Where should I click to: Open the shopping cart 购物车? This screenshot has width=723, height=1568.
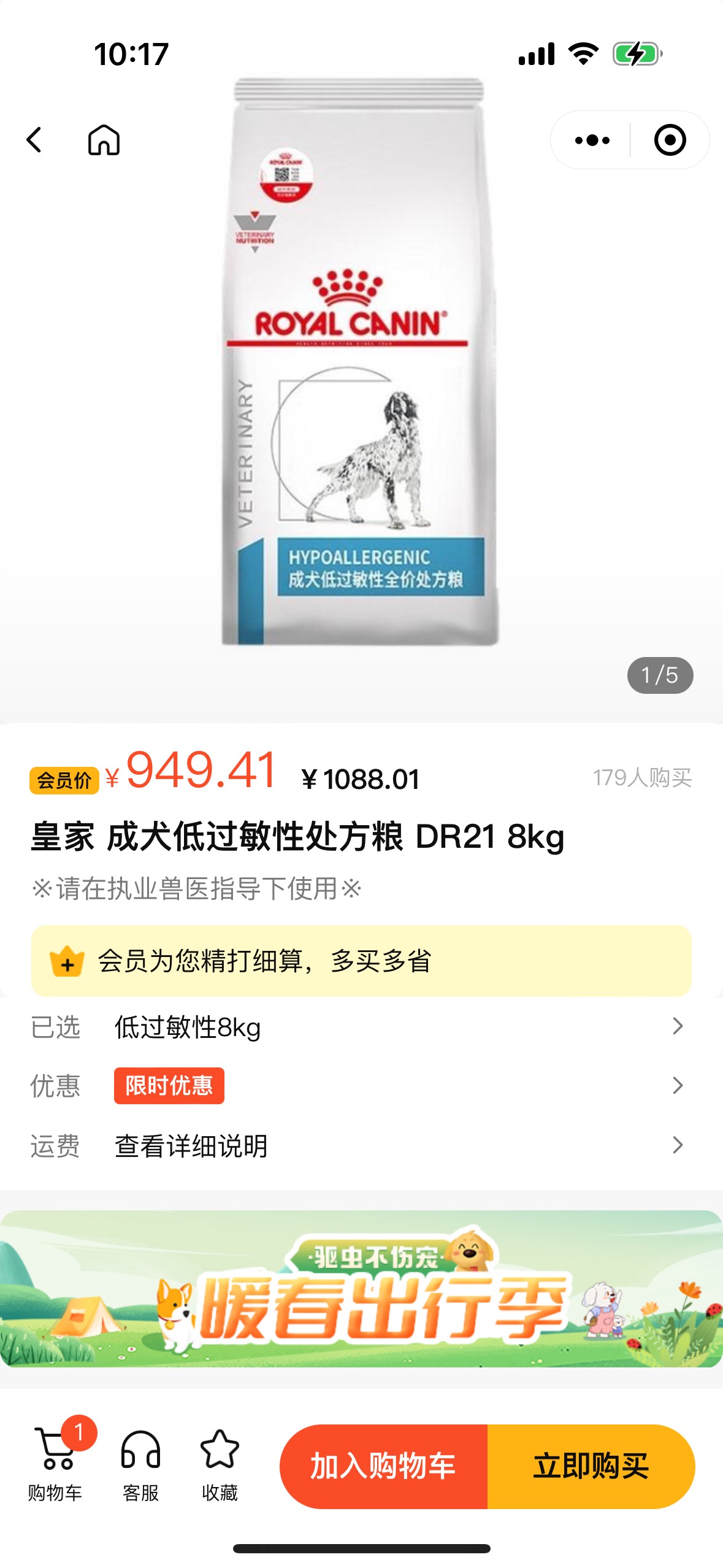[56, 1464]
